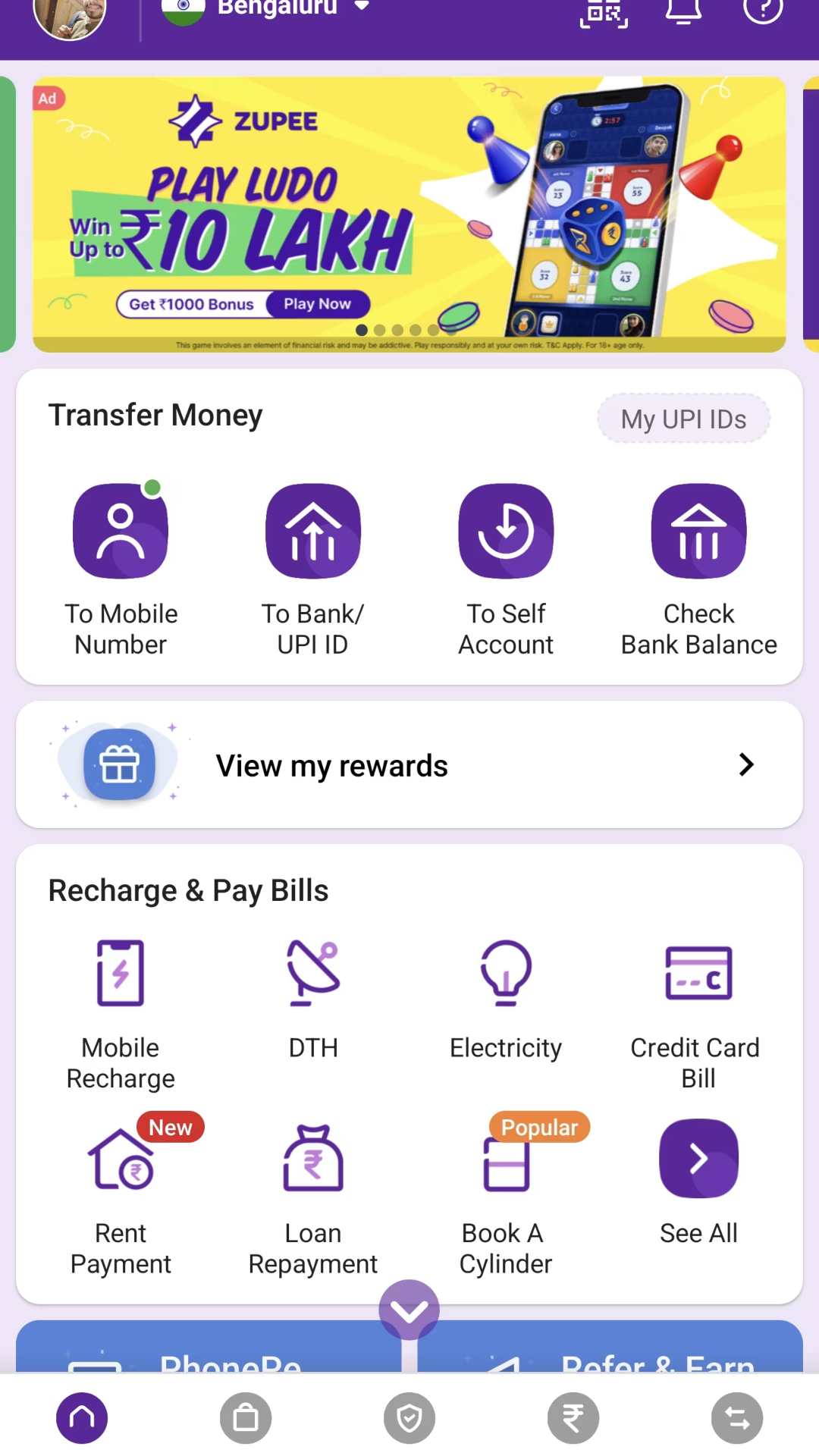Send money To Mobile Number
Screen dimensions: 819x1456
pyautogui.click(x=121, y=531)
